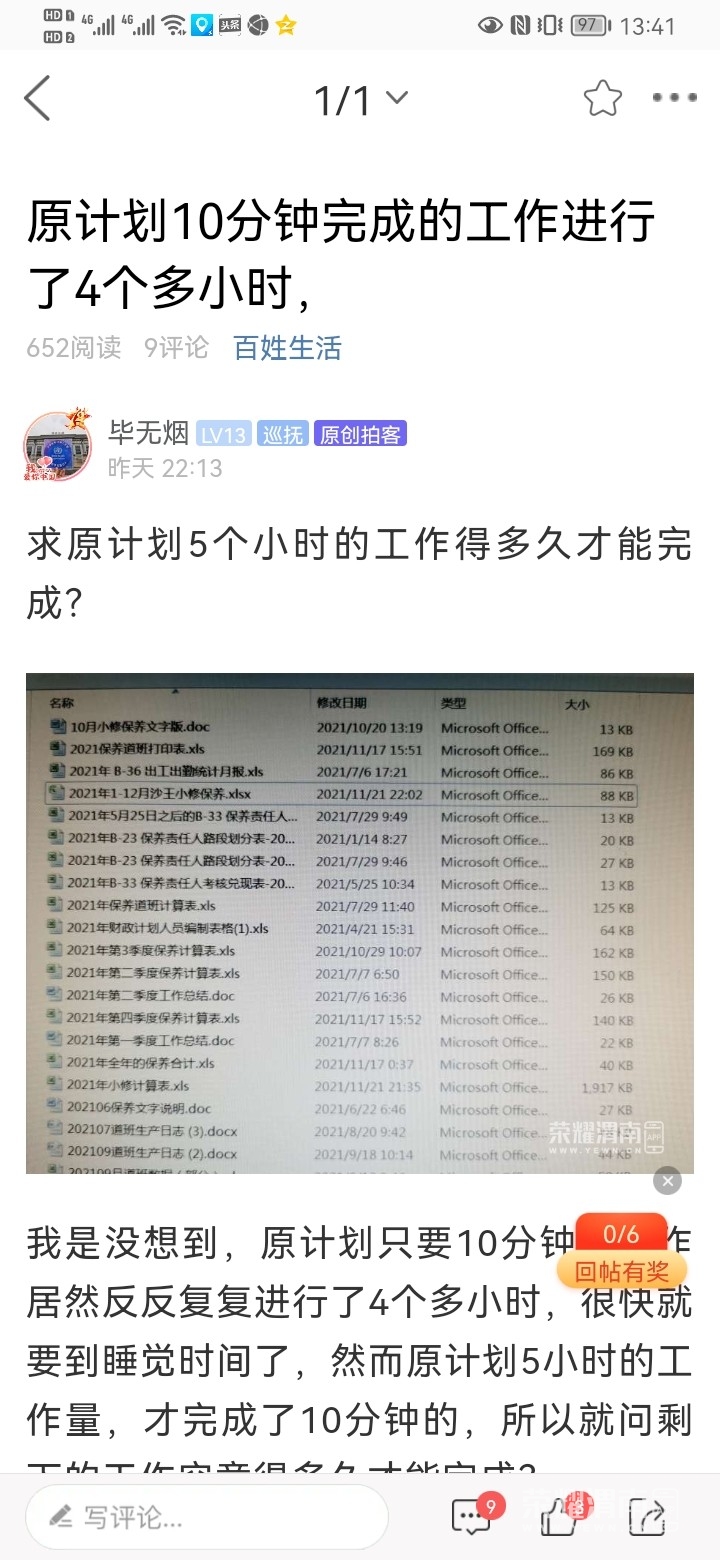Open the 回帖有奖 reward button
The image size is (720, 1560).
[621, 1270]
